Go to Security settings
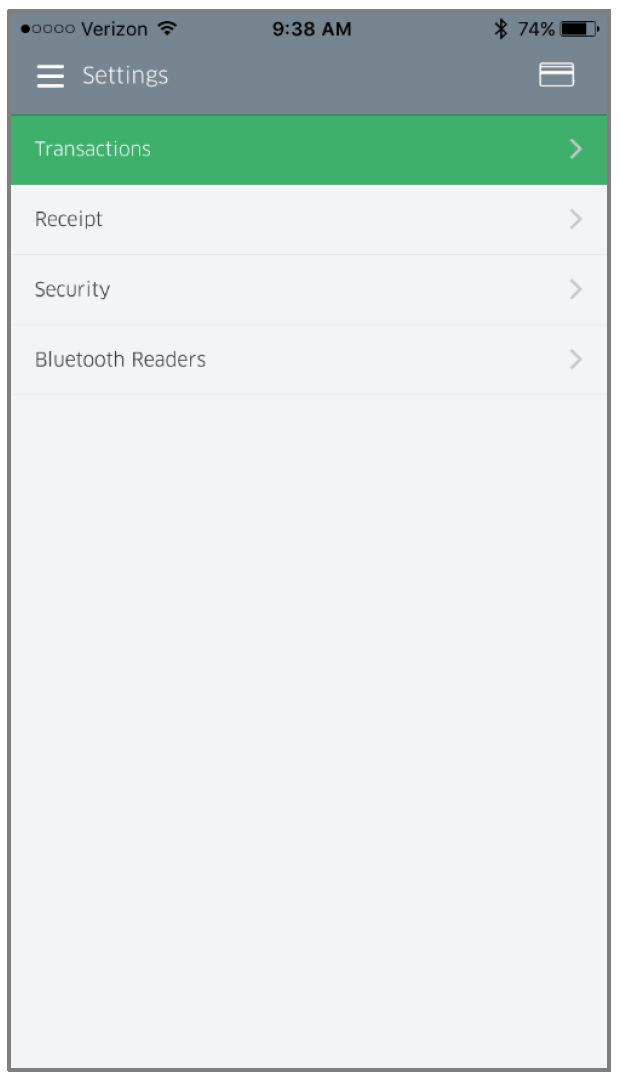Viewport: 620px width, 1082px height. tap(309, 290)
